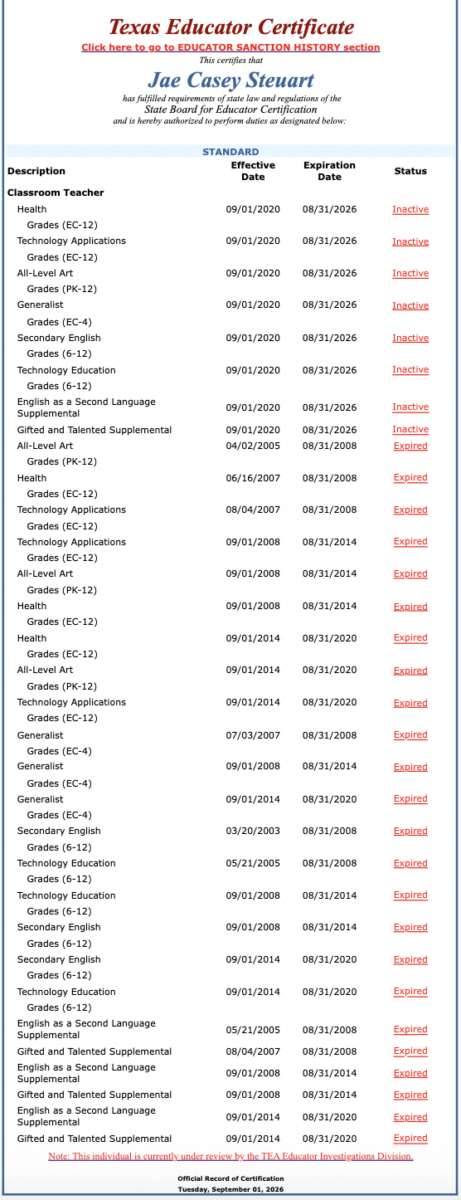Tap Inactive status for Gifted and Talented

(410, 429)
